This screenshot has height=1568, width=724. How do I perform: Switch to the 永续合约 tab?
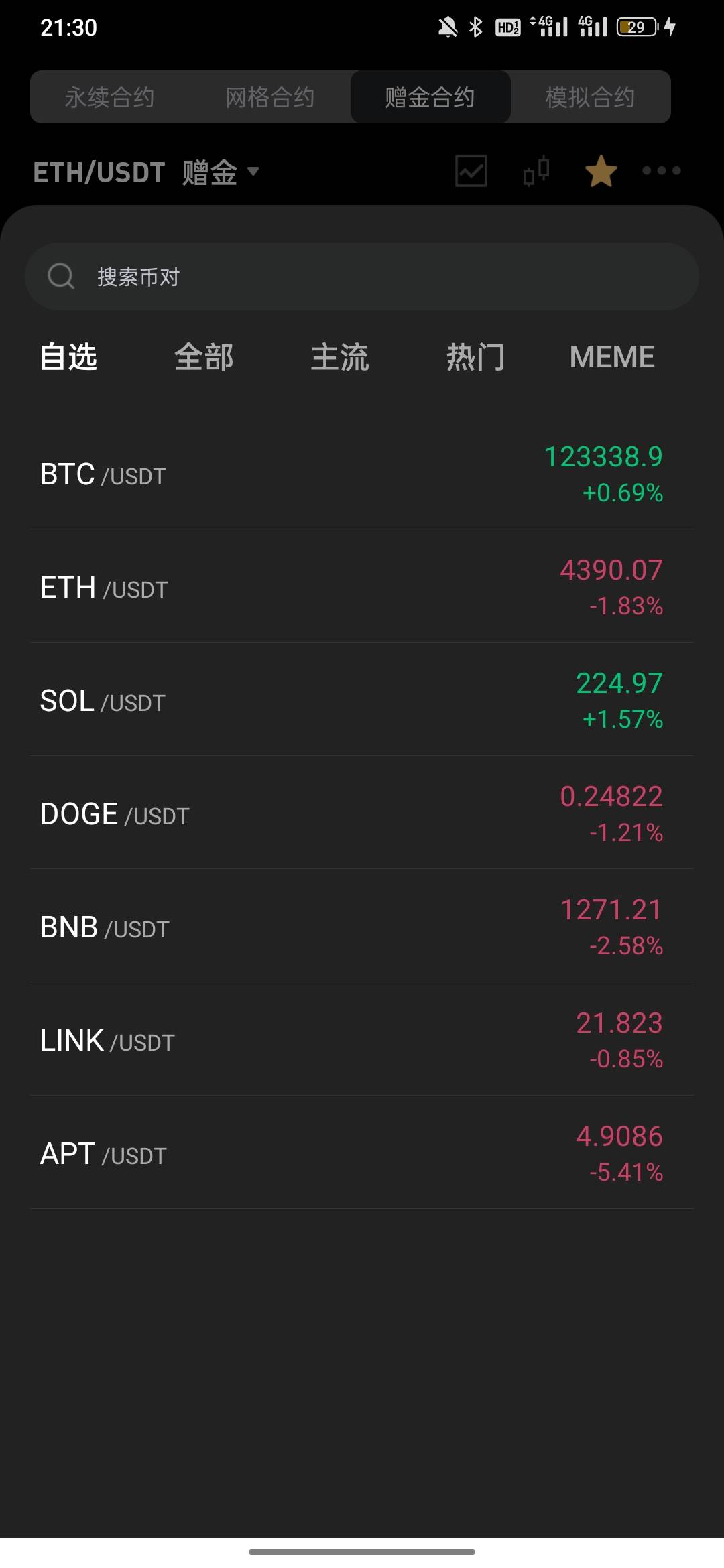click(109, 97)
